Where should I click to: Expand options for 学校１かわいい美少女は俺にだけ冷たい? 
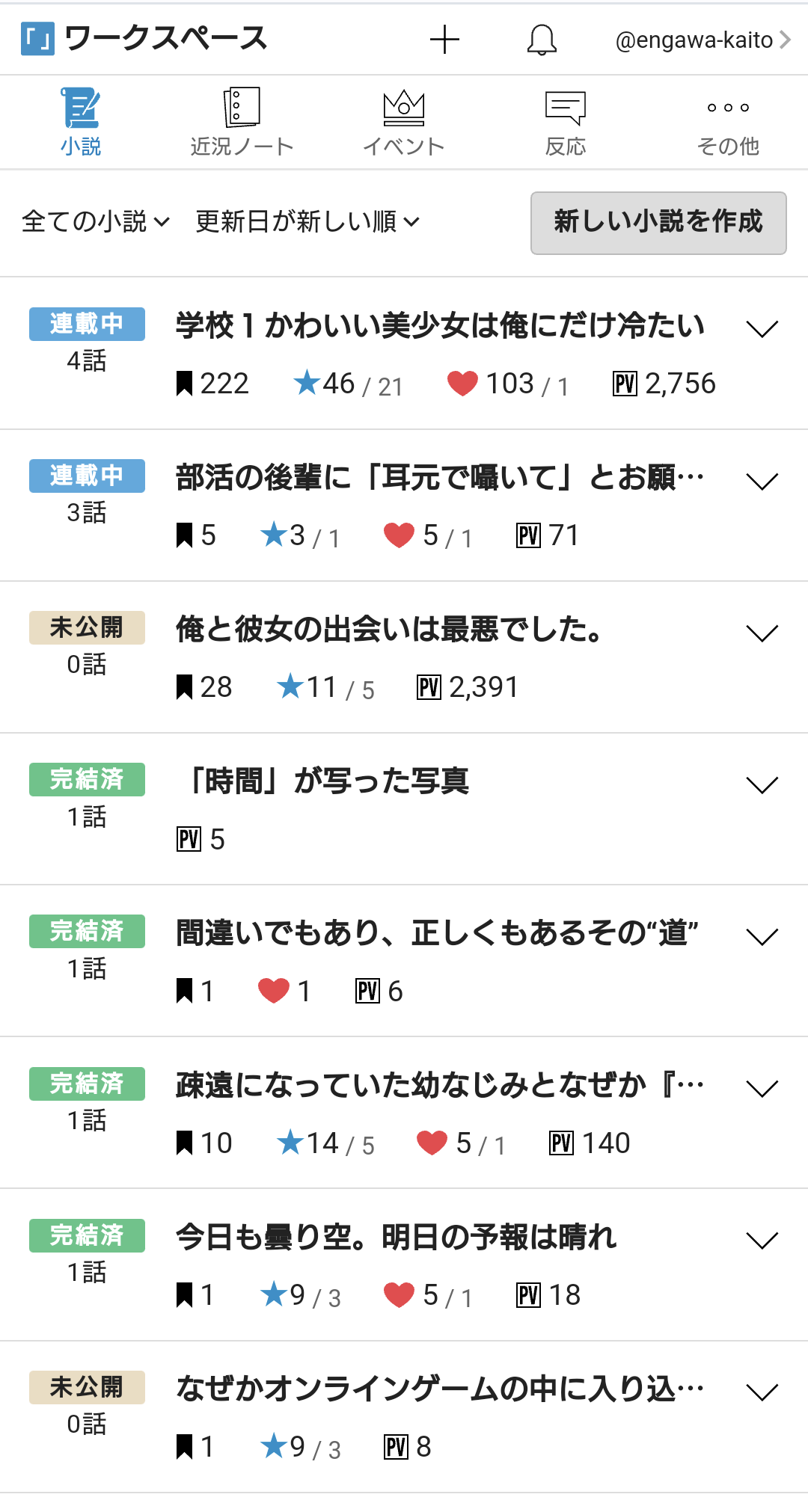pyautogui.click(x=762, y=329)
